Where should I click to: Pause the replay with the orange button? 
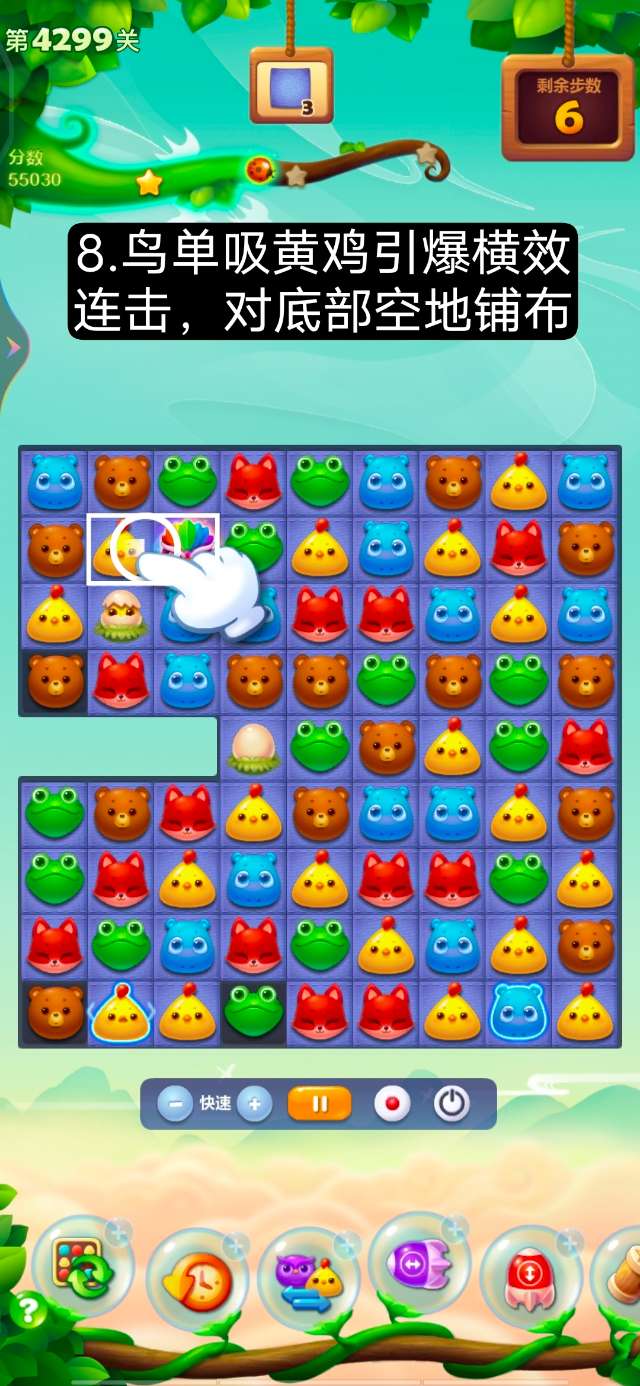[320, 1104]
